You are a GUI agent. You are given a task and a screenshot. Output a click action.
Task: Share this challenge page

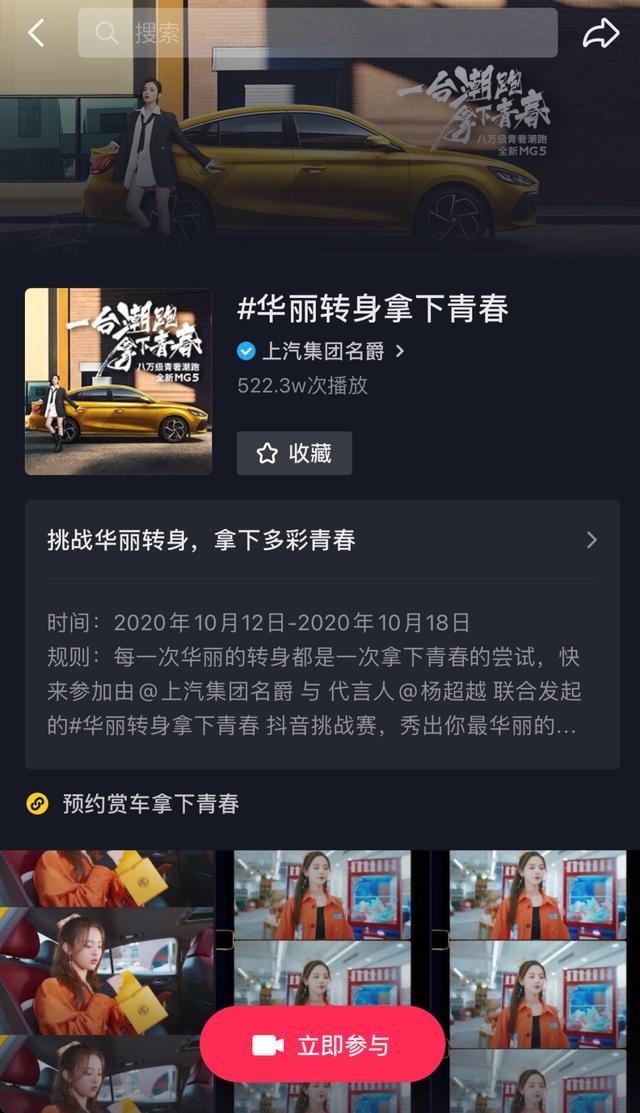click(600, 33)
